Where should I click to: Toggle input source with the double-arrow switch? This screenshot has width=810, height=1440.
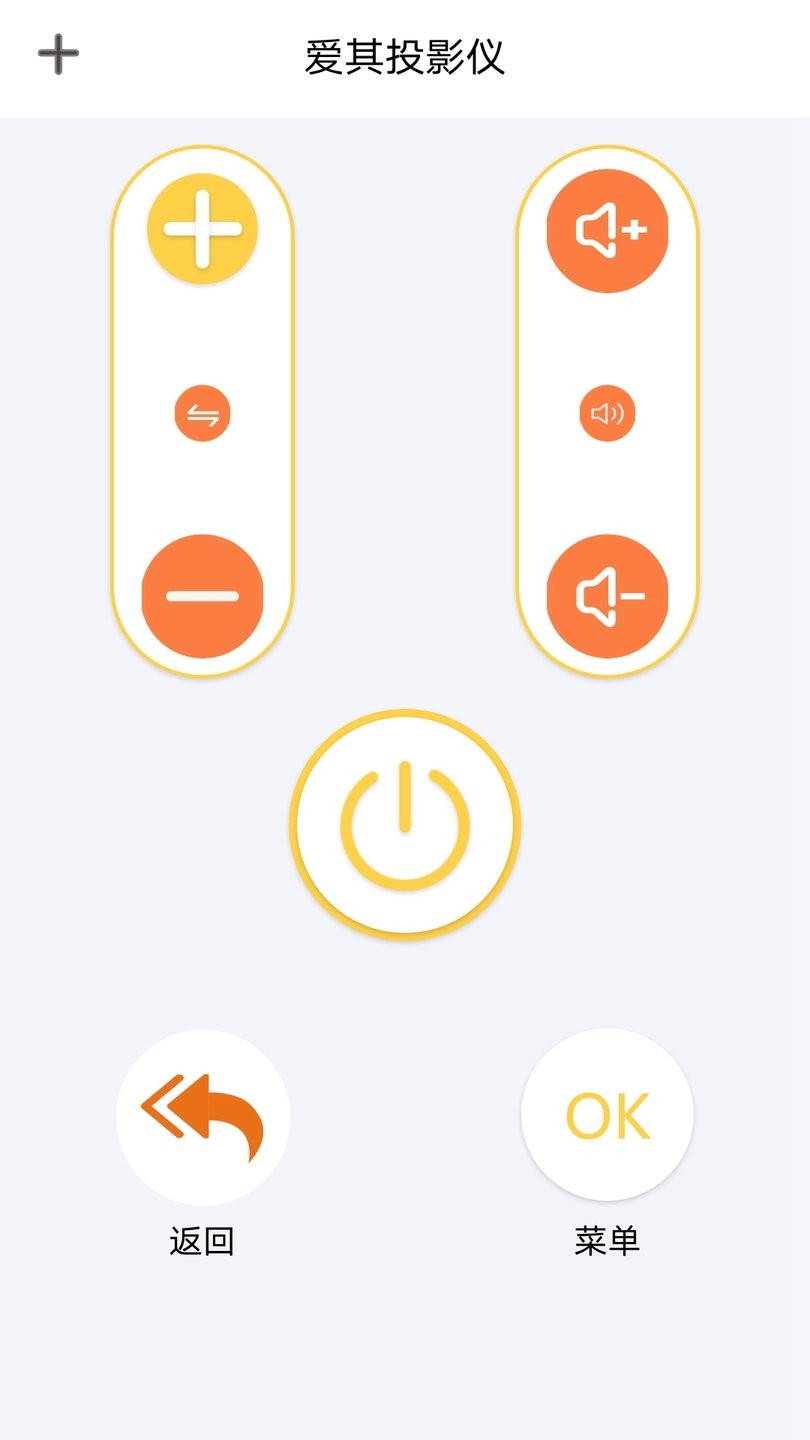click(202, 412)
